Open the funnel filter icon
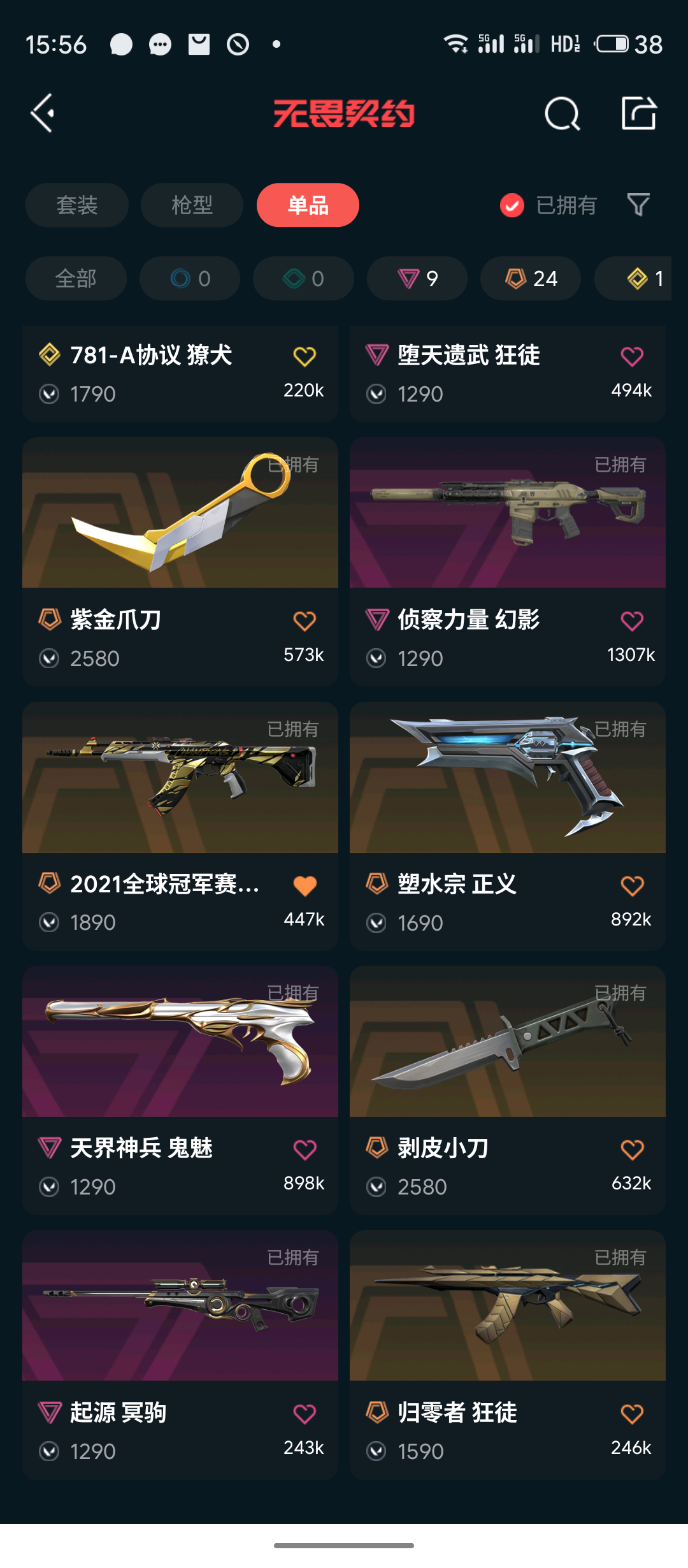Image resolution: width=688 pixels, height=1568 pixels. 638,205
